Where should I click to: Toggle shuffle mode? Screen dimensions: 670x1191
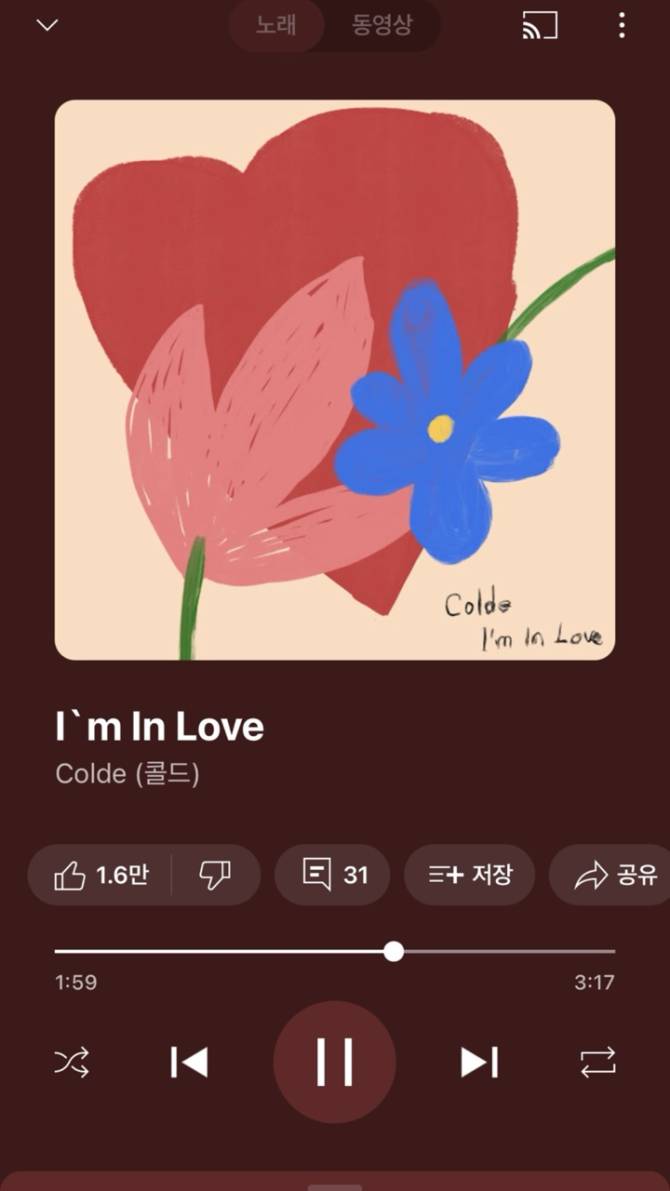click(x=72, y=1062)
